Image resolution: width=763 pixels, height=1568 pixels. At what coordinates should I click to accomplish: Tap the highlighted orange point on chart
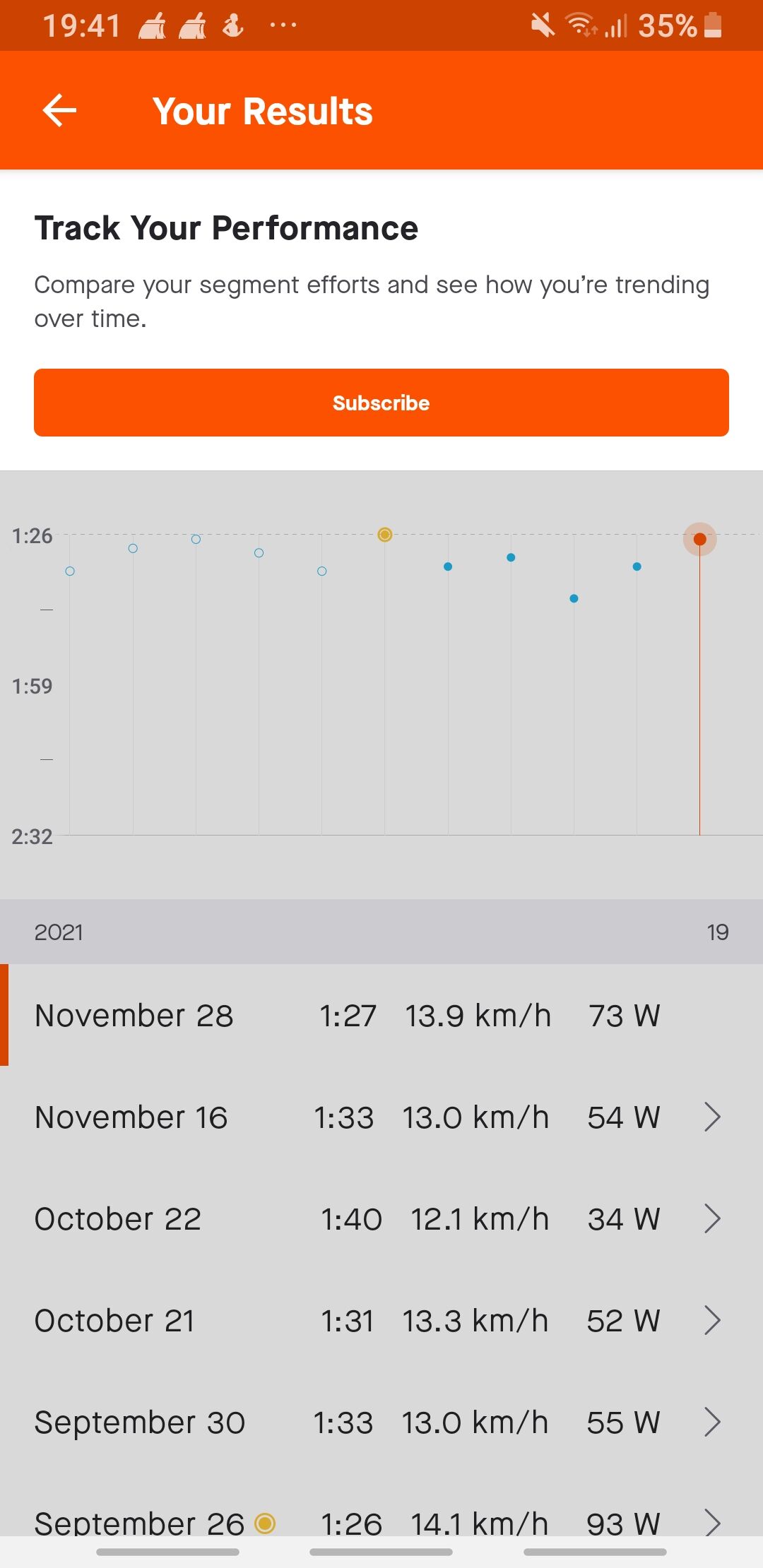(699, 540)
